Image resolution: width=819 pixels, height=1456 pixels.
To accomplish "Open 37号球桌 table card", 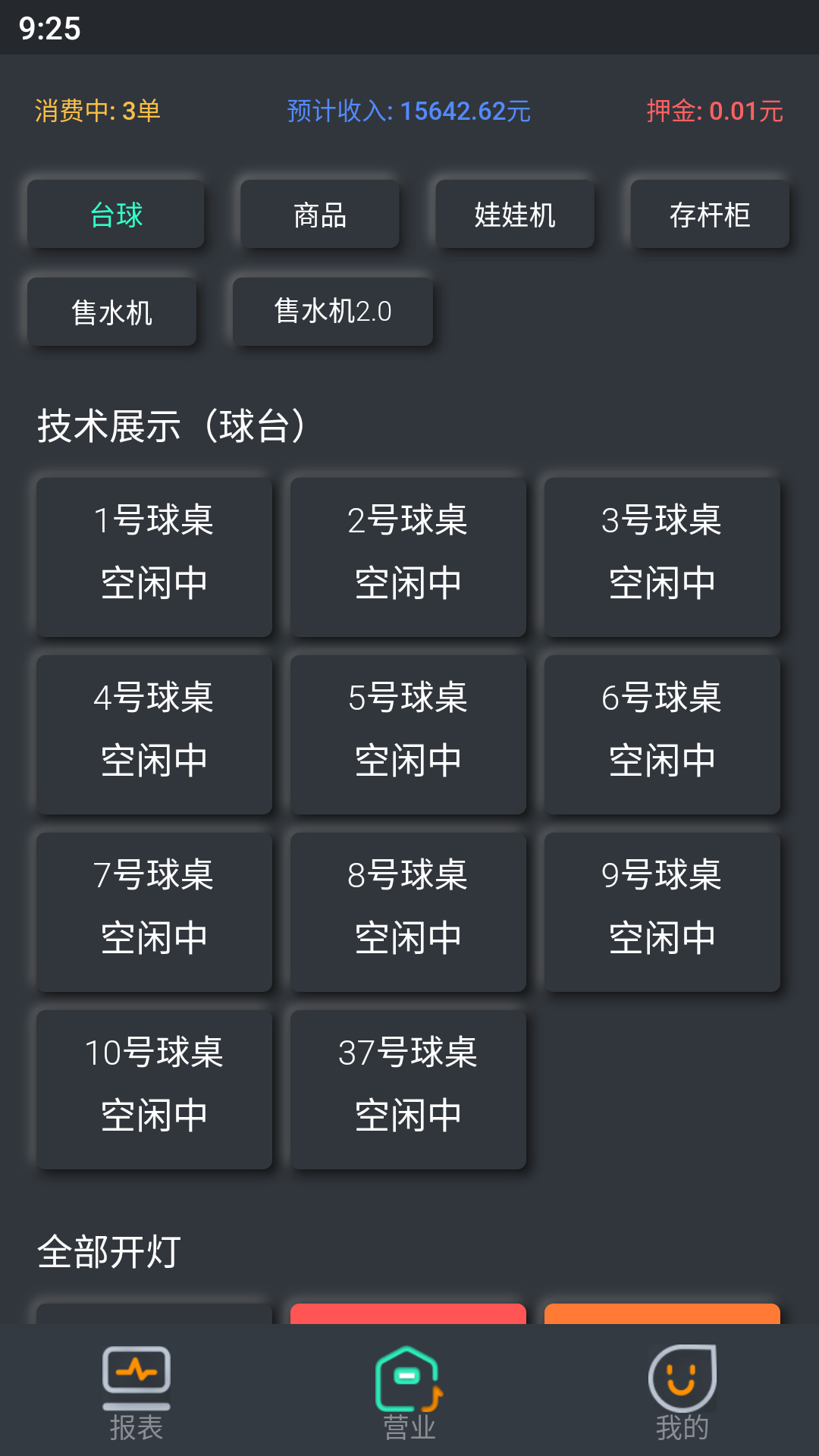I will click(408, 1090).
